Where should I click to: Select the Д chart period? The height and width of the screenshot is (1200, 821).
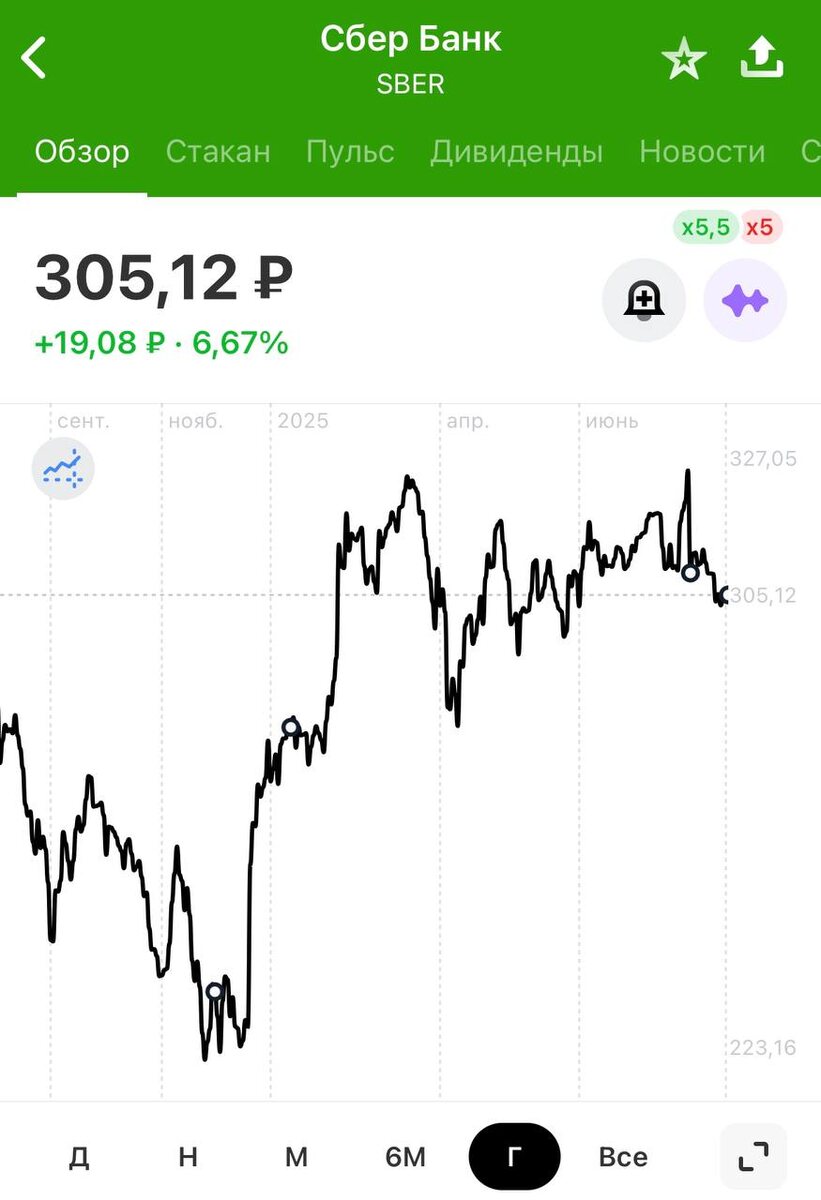(79, 1157)
